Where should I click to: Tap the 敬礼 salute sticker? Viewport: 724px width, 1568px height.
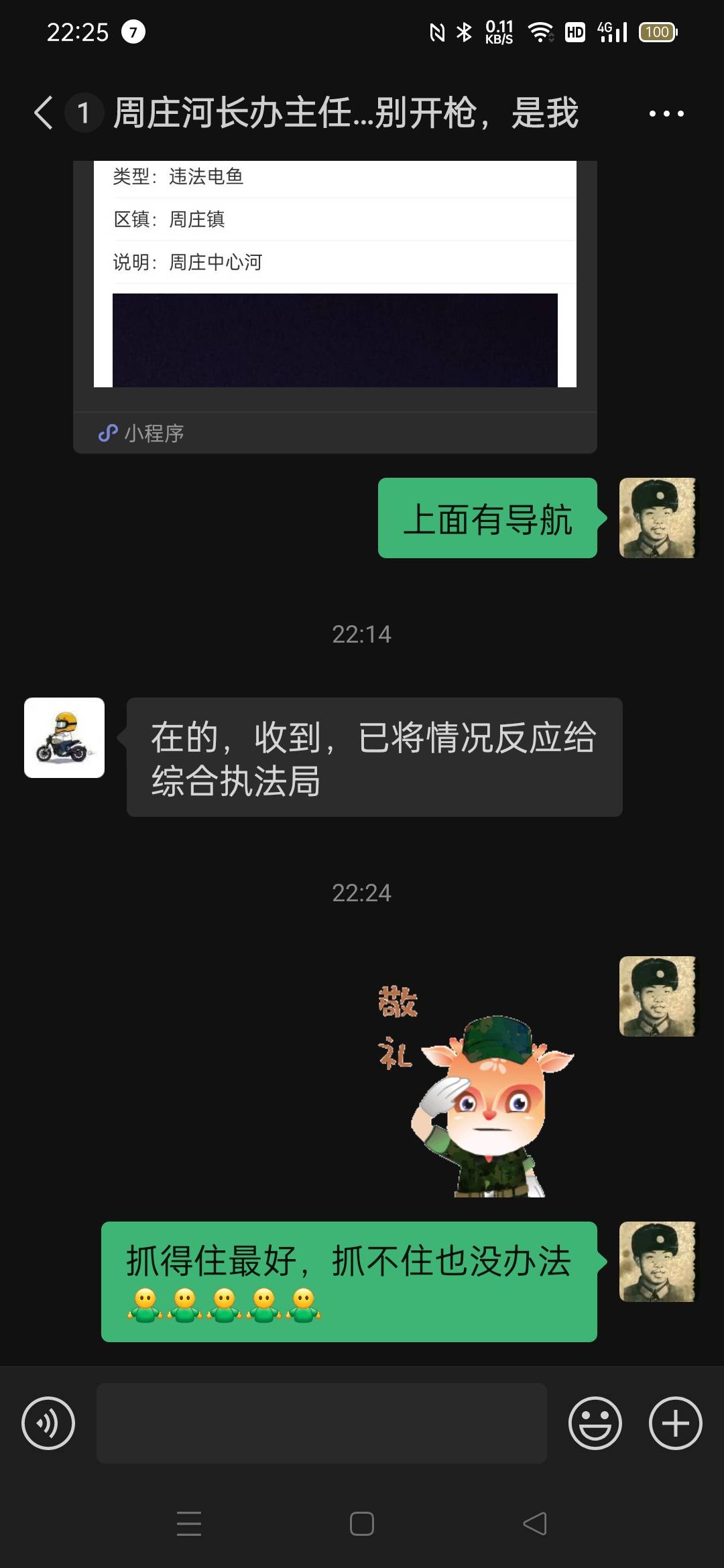(476, 1090)
